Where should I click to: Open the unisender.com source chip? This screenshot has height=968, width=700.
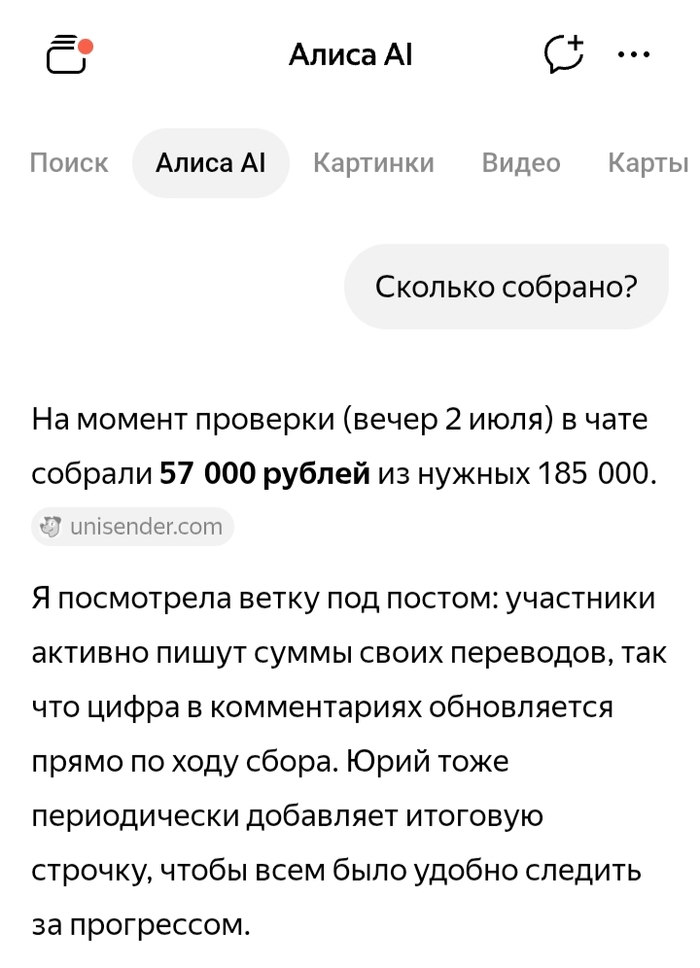(132, 527)
